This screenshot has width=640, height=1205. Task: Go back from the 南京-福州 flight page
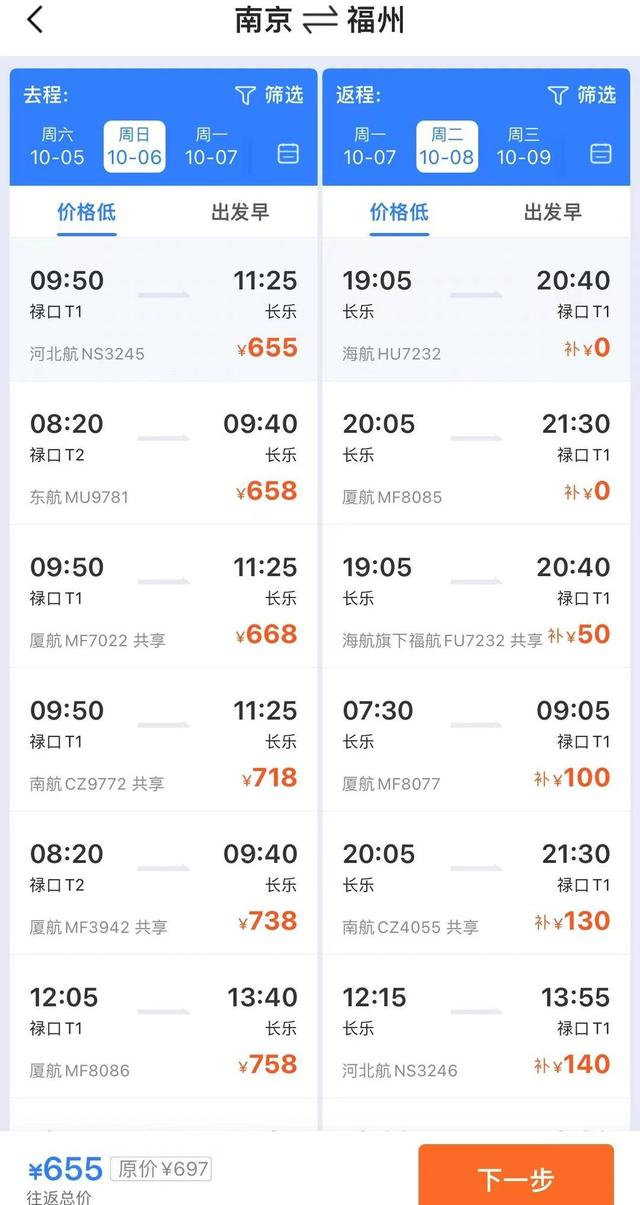click(36, 19)
